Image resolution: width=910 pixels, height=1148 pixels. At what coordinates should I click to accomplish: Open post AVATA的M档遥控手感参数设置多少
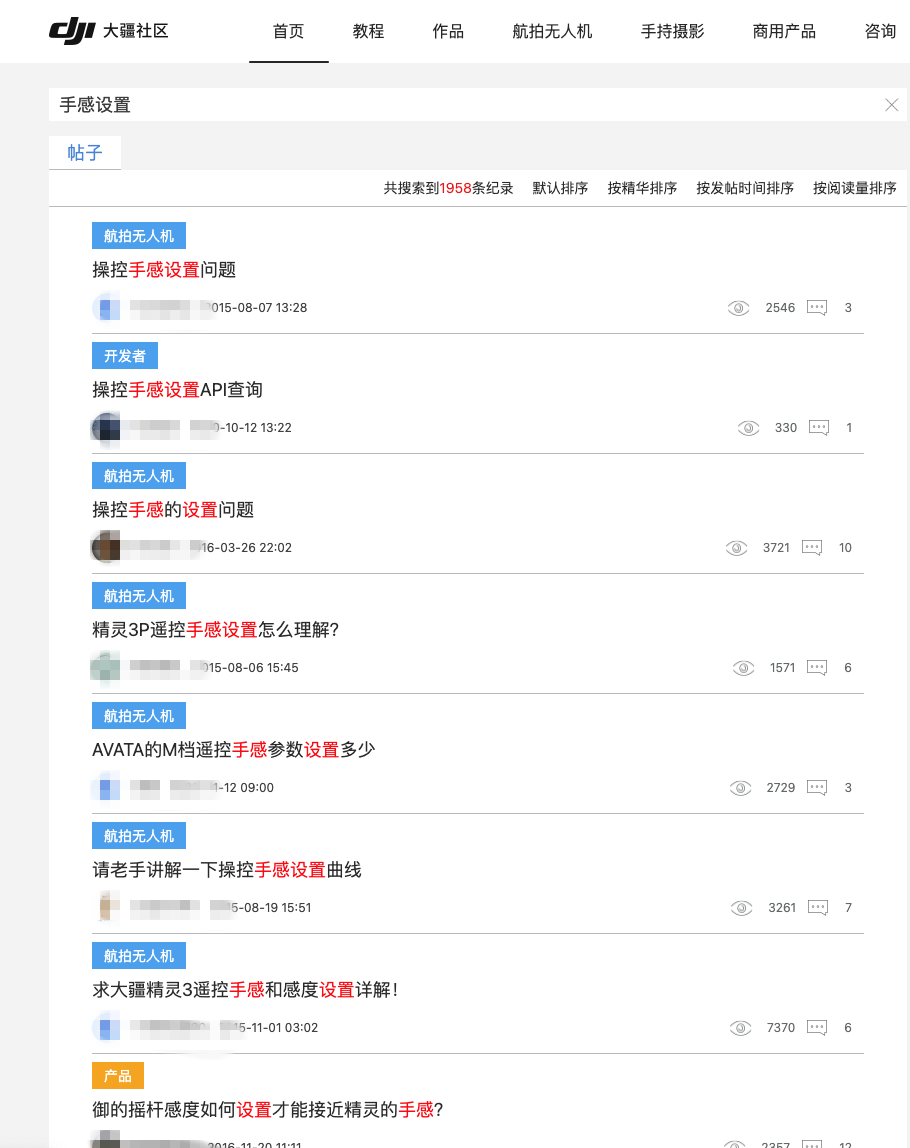(x=233, y=750)
